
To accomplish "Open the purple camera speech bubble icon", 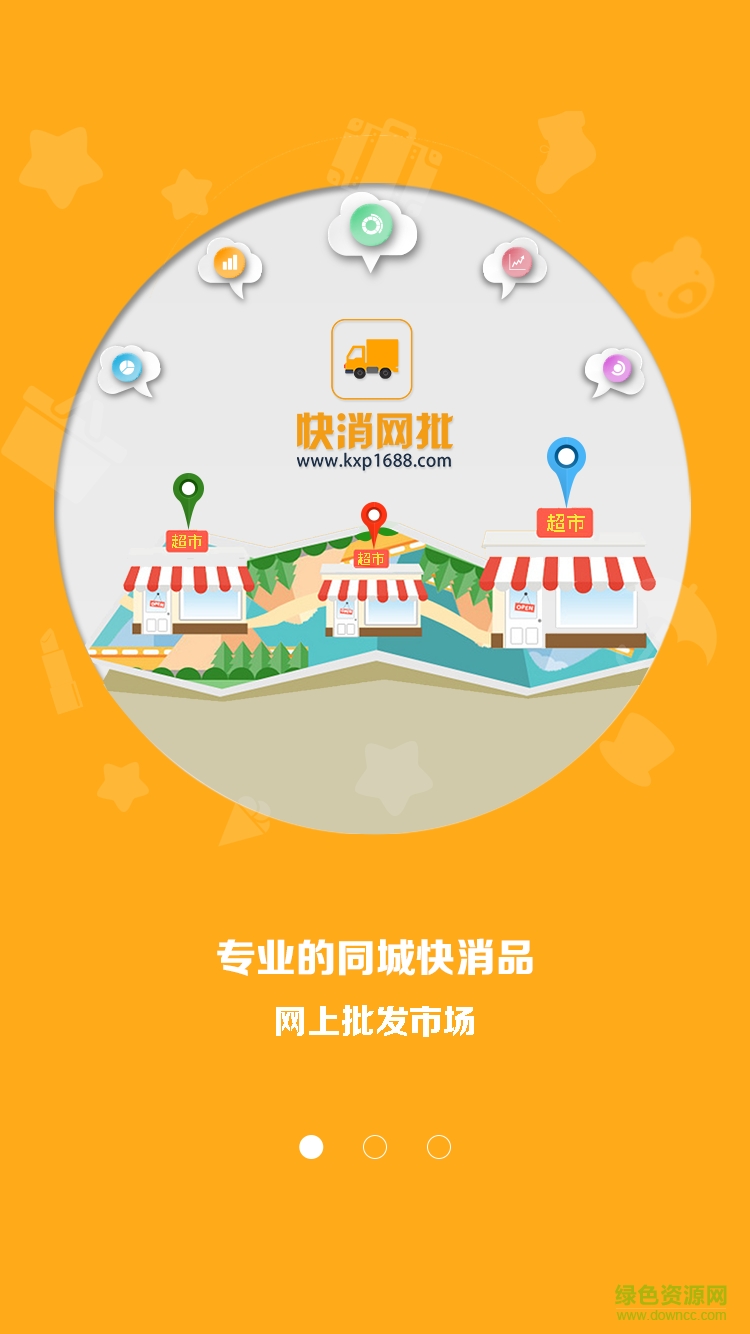I will [x=617, y=370].
